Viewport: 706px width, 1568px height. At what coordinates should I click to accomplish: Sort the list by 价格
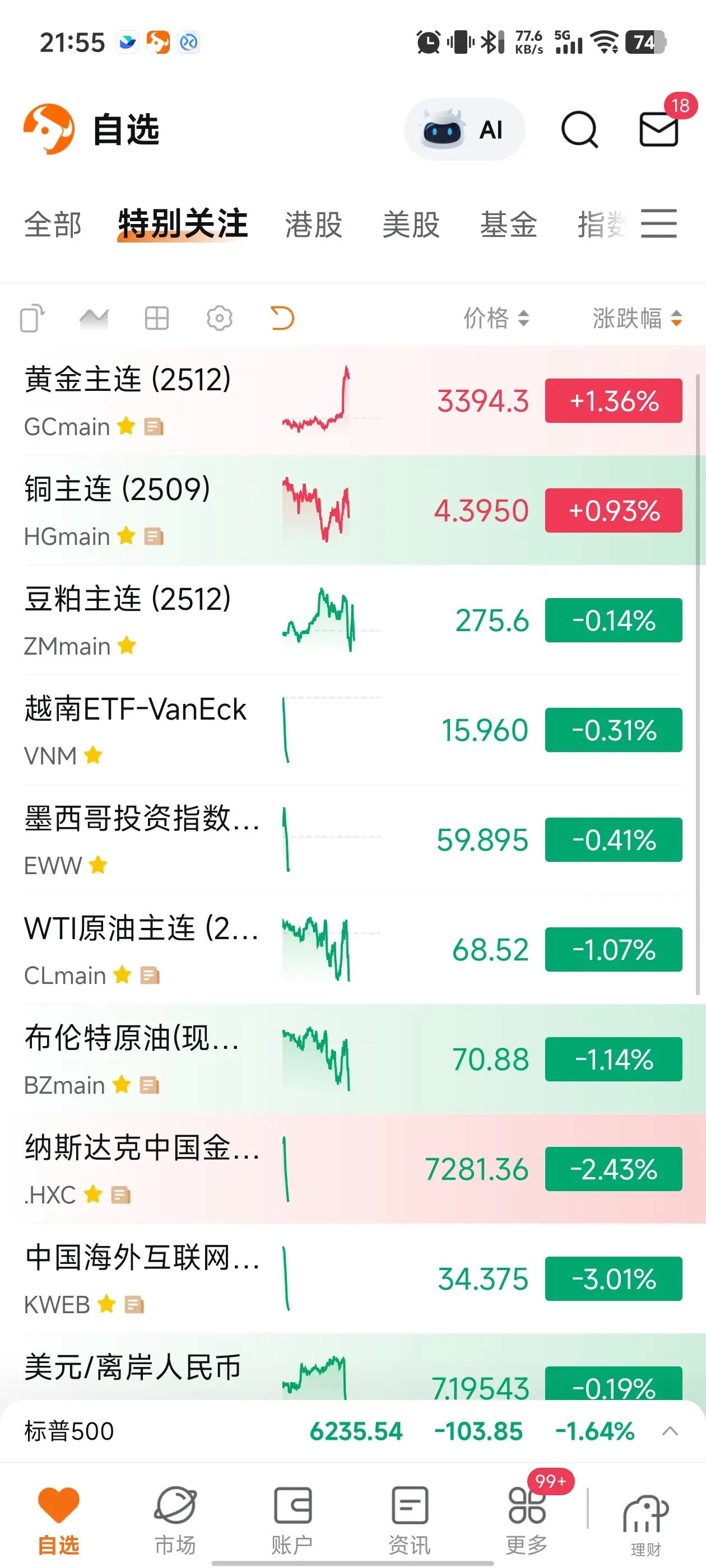496,318
